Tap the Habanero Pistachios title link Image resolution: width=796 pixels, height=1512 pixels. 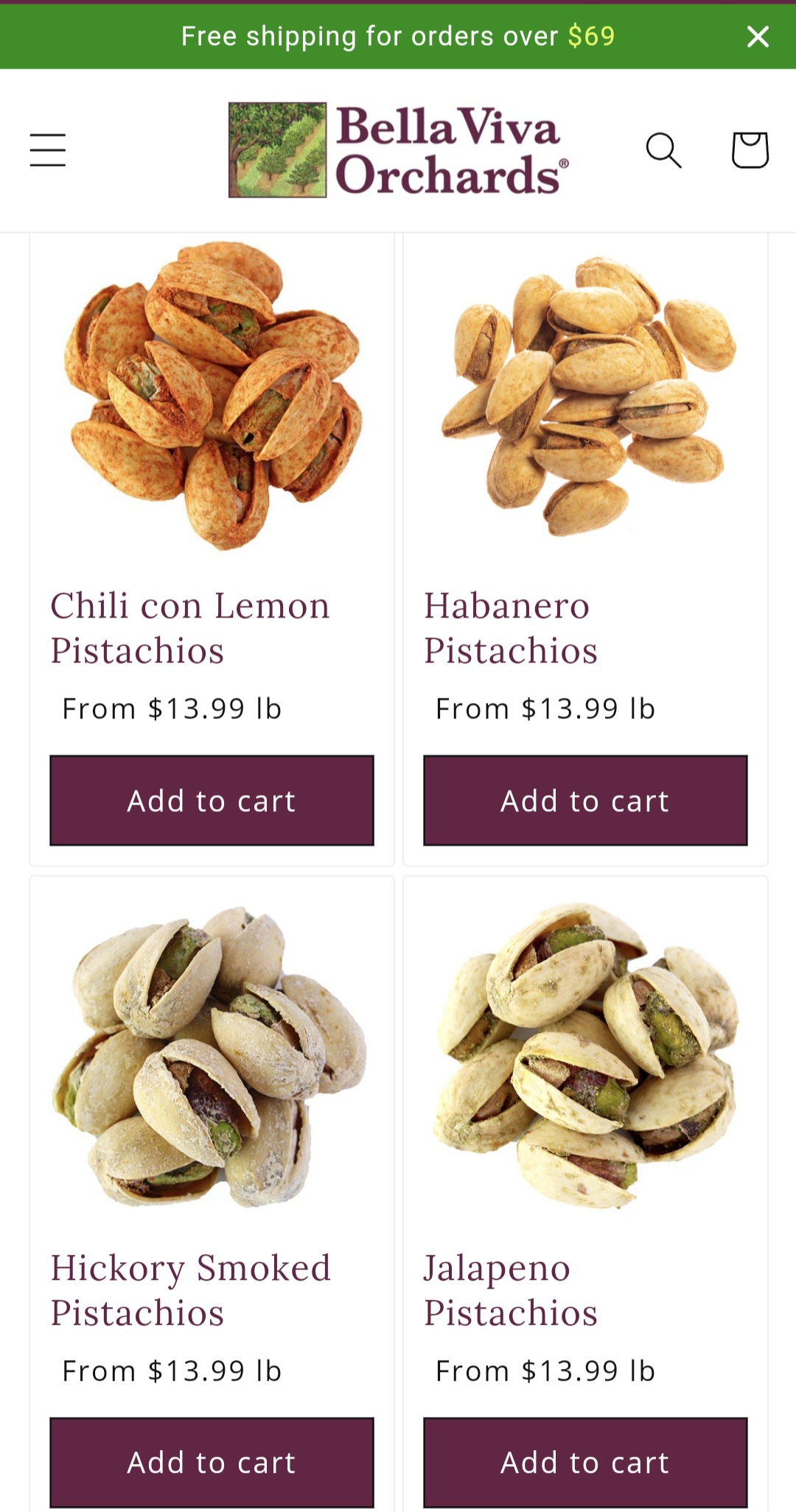[510, 628]
